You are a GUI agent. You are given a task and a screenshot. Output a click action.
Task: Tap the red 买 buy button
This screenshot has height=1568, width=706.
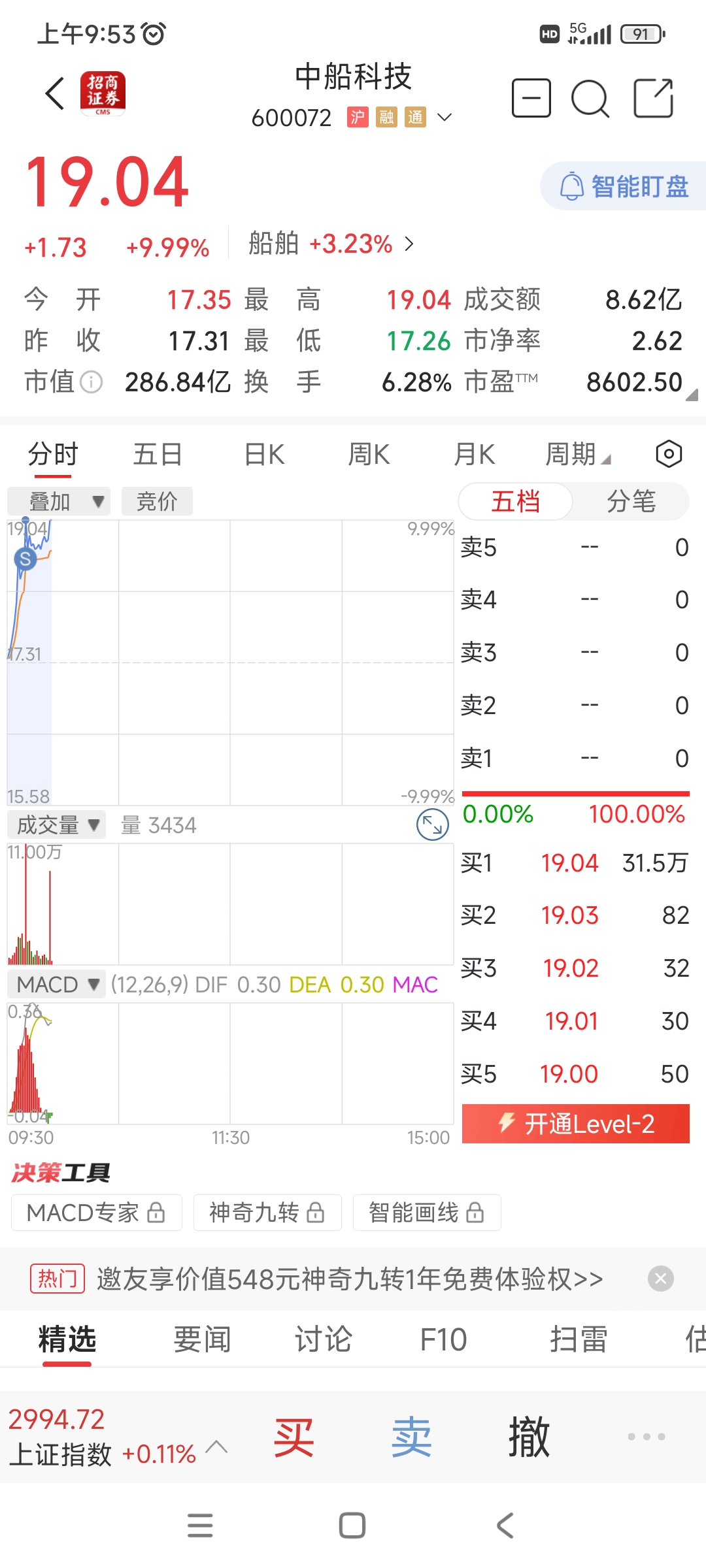294,1437
